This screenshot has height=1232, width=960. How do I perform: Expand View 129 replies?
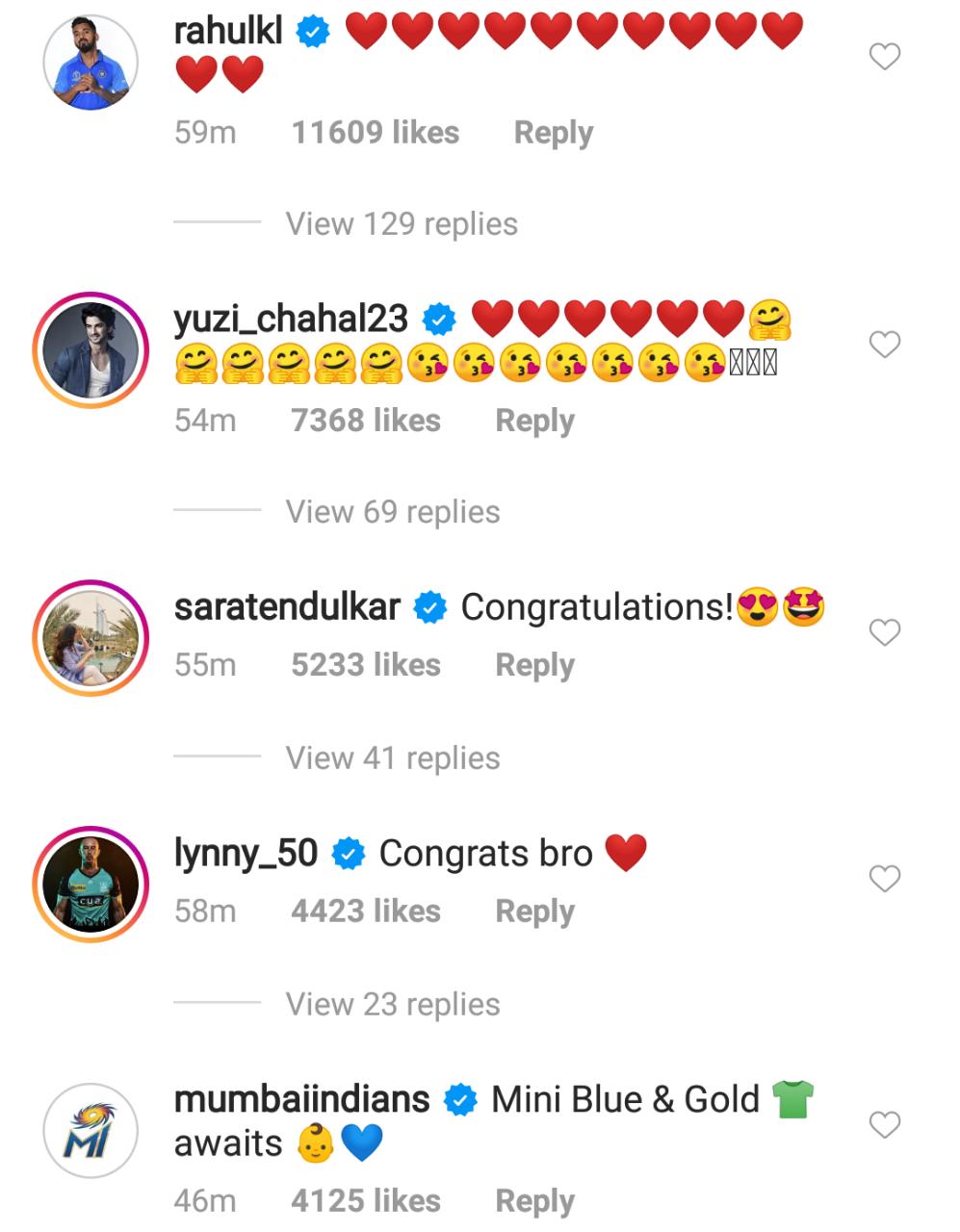tap(402, 224)
